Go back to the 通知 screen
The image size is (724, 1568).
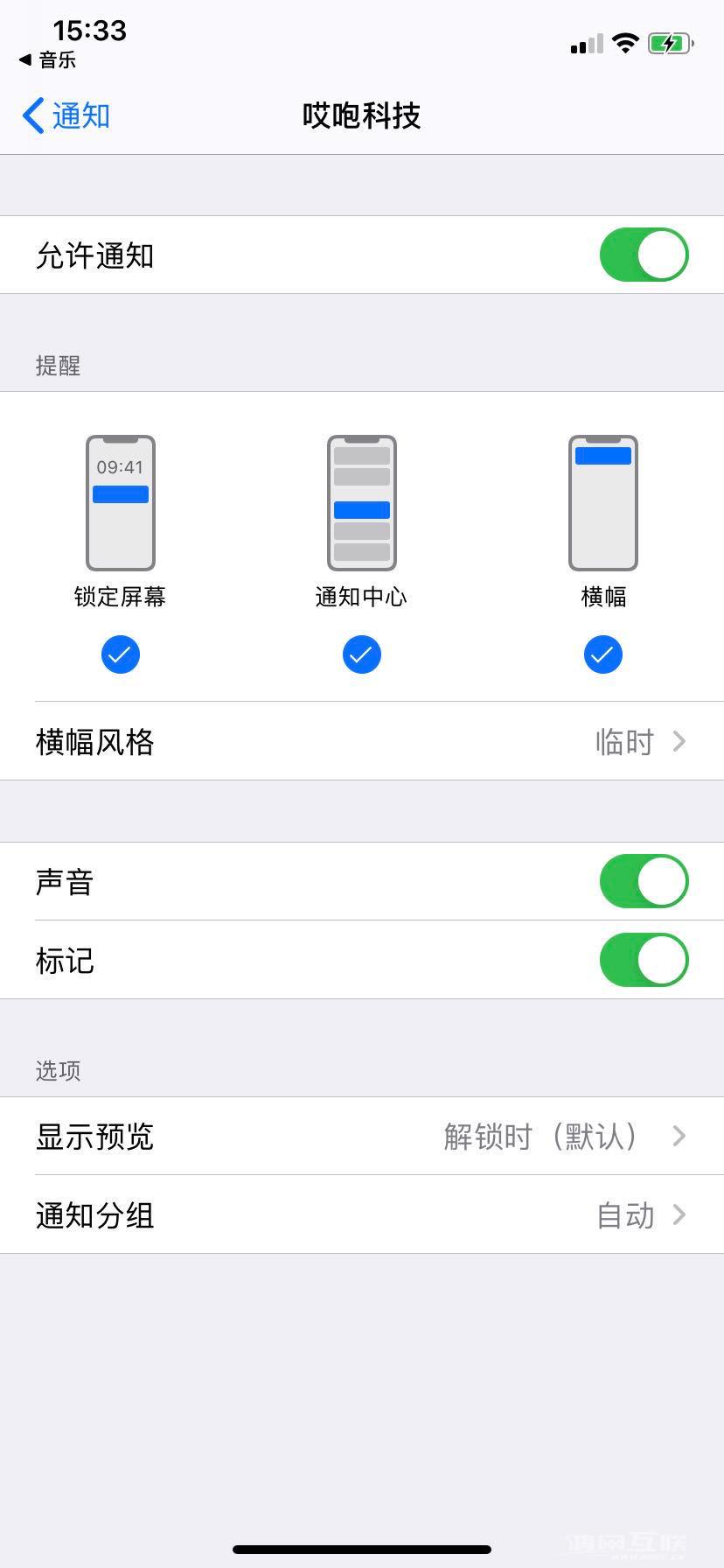coord(66,115)
